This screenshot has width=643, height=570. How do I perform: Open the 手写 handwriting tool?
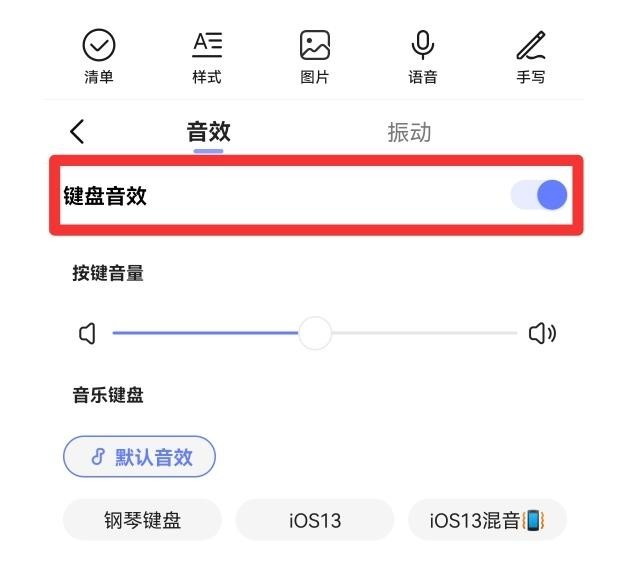[x=530, y=56]
